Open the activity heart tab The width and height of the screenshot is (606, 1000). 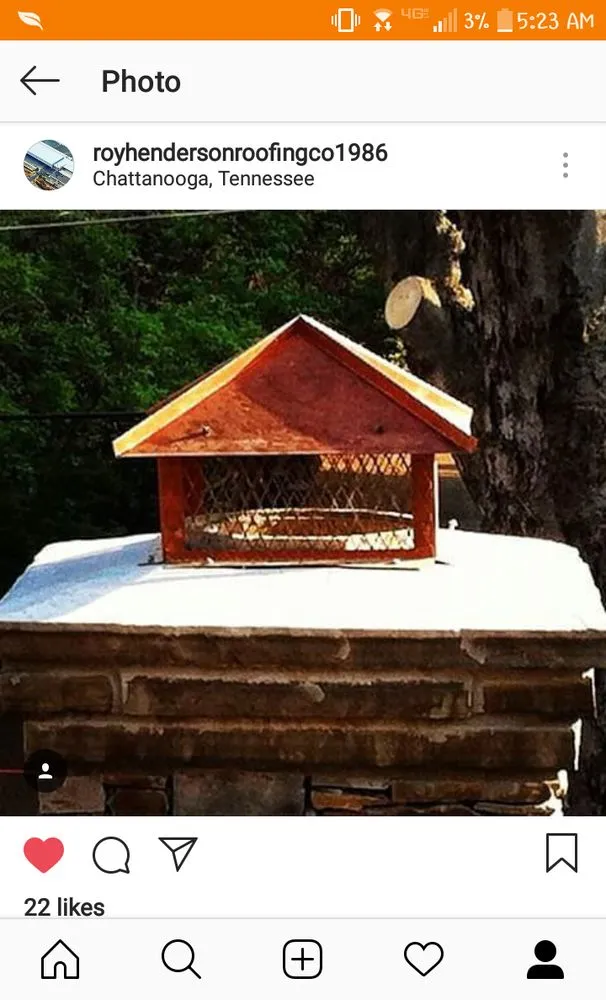(423, 960)
